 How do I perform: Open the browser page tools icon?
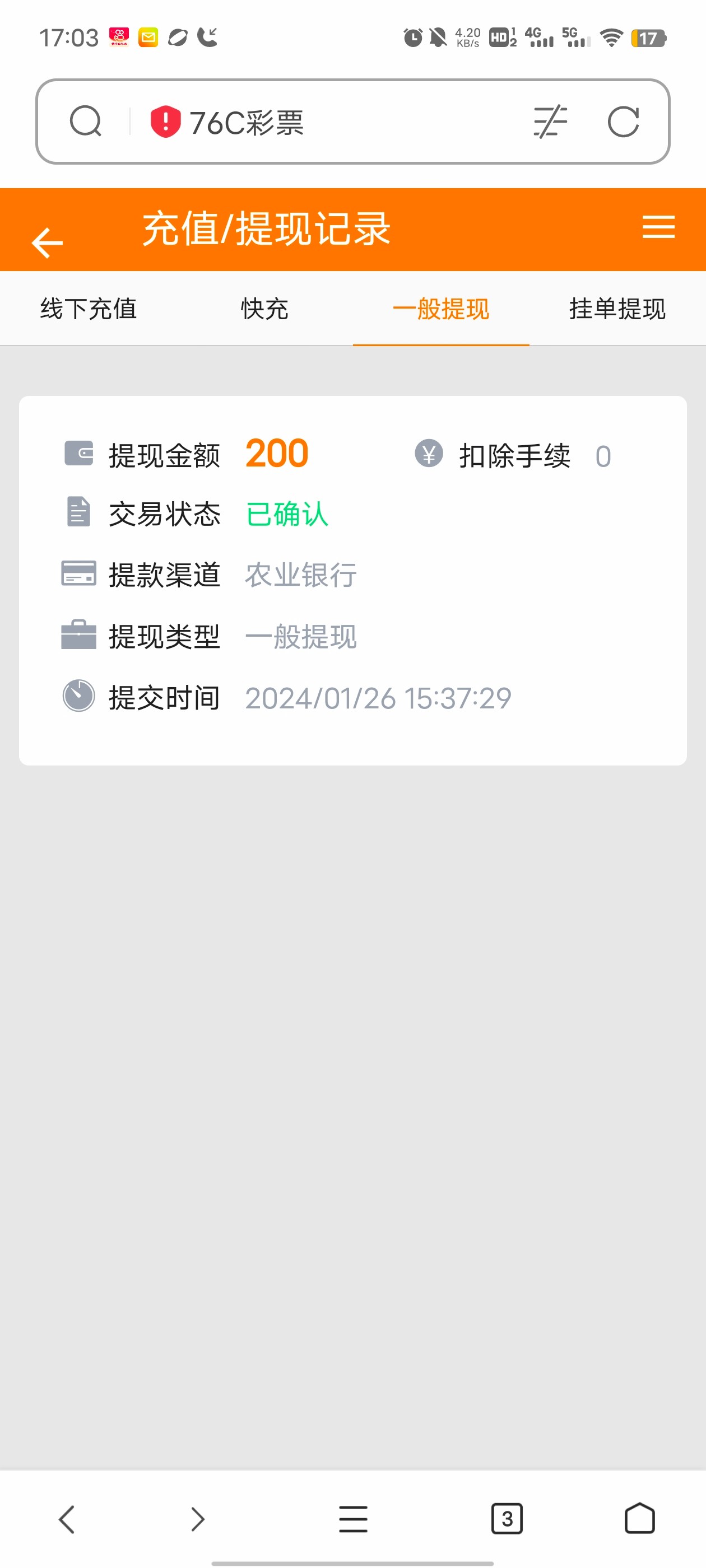550,121
